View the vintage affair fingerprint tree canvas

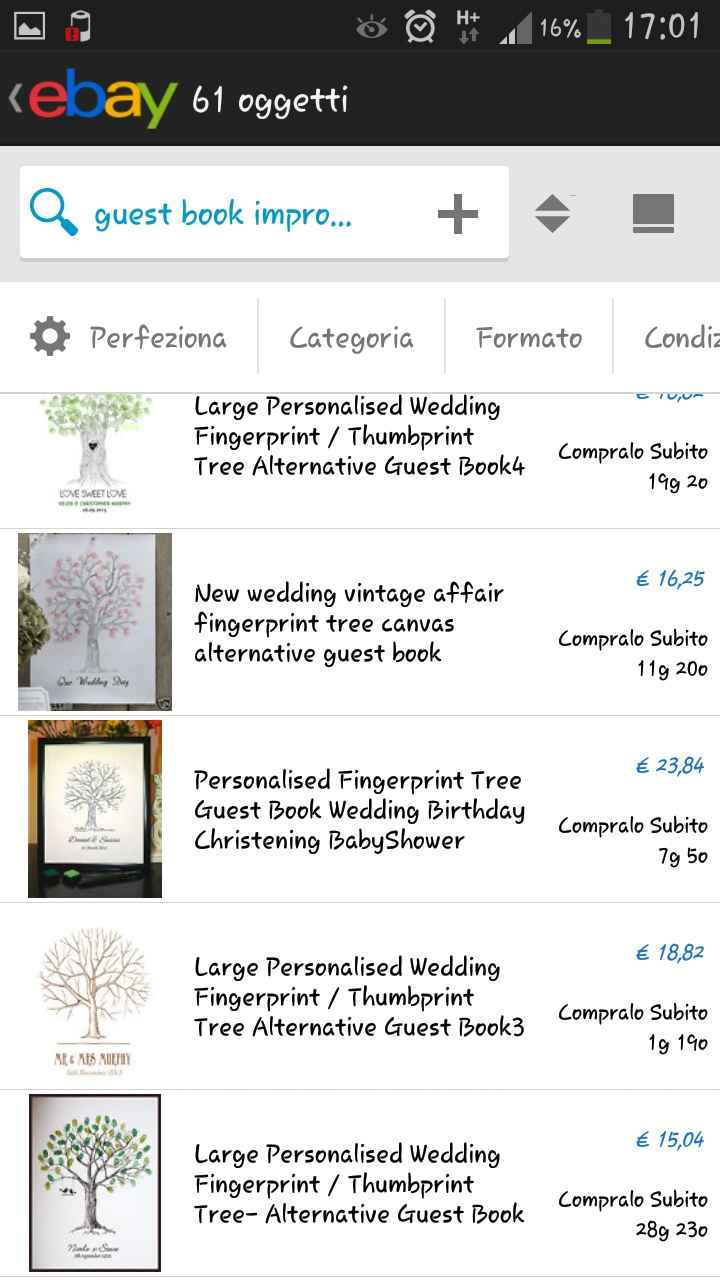coord(348,623)
